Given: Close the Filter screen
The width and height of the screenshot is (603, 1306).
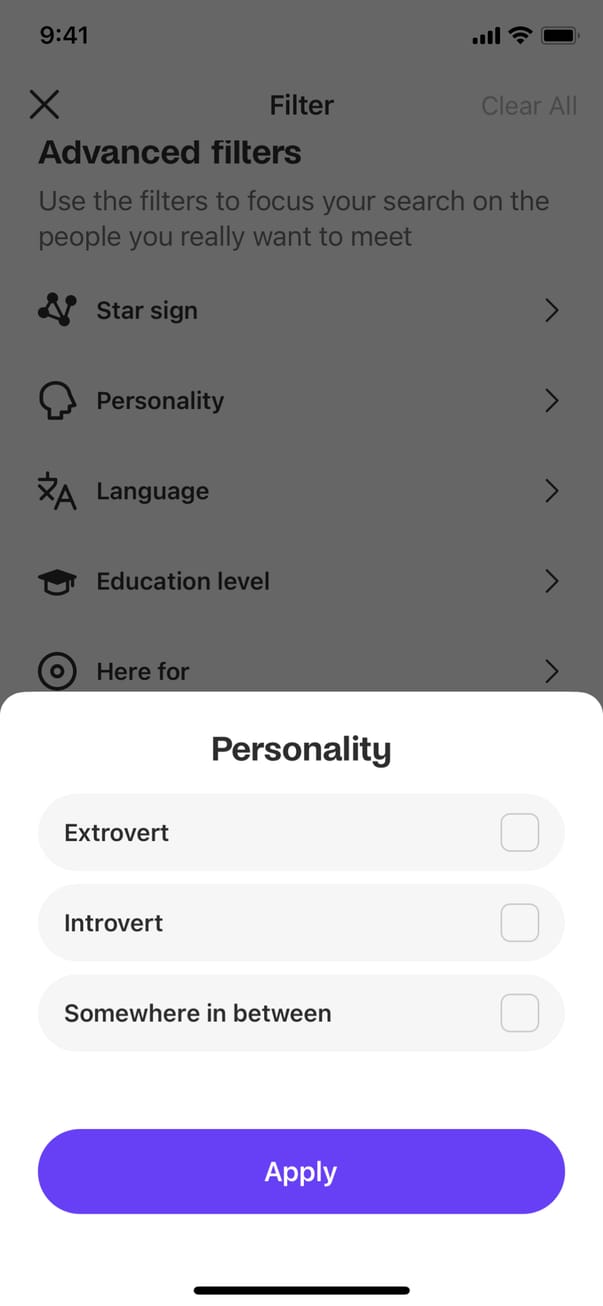Looking at the screenshot, I should (45, 105).
